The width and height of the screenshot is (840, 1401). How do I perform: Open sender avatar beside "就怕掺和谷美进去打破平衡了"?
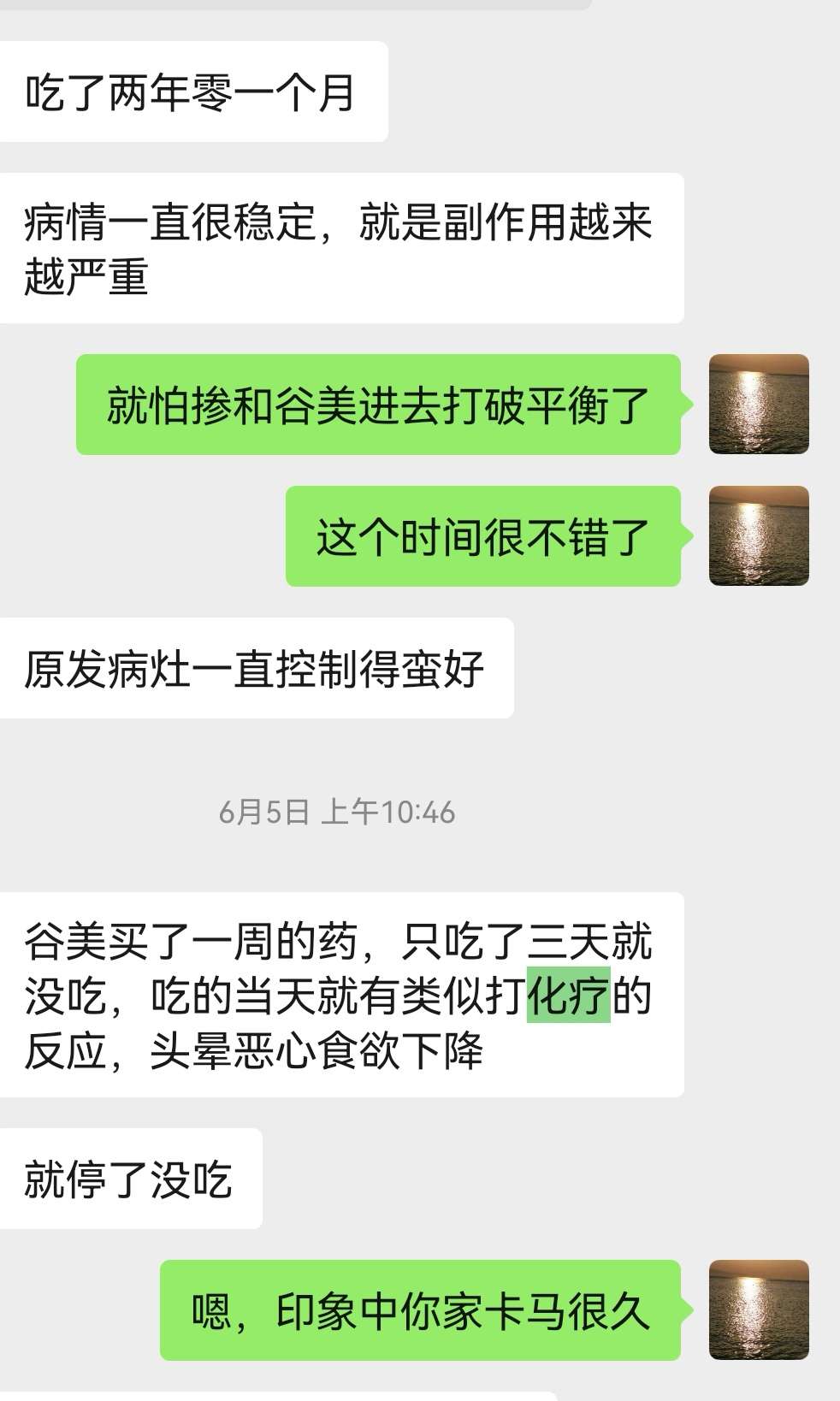tap(759, 404)
